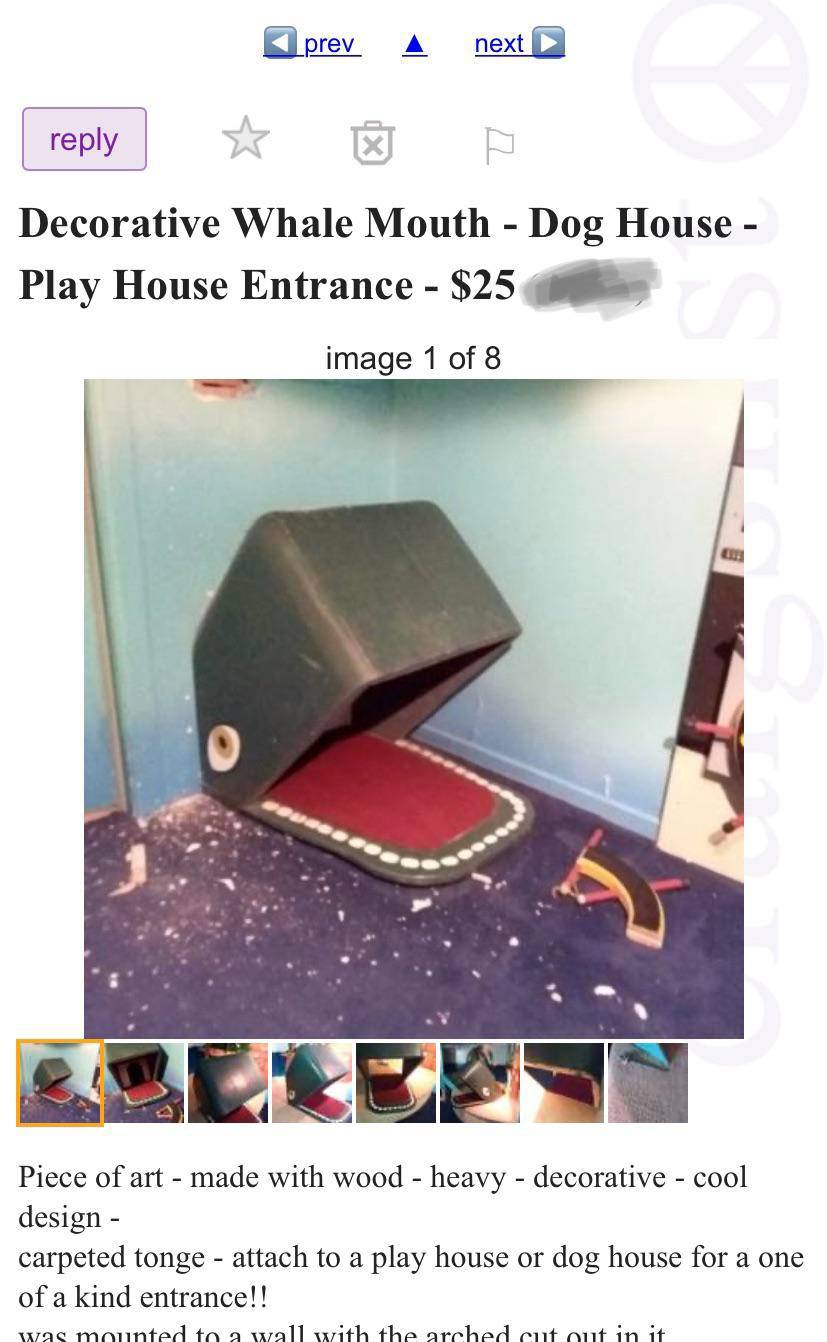Image resolution: width=827 pixels, height=1342 pixels.
Task: Go to the previous listing
Action: (311, 43)
